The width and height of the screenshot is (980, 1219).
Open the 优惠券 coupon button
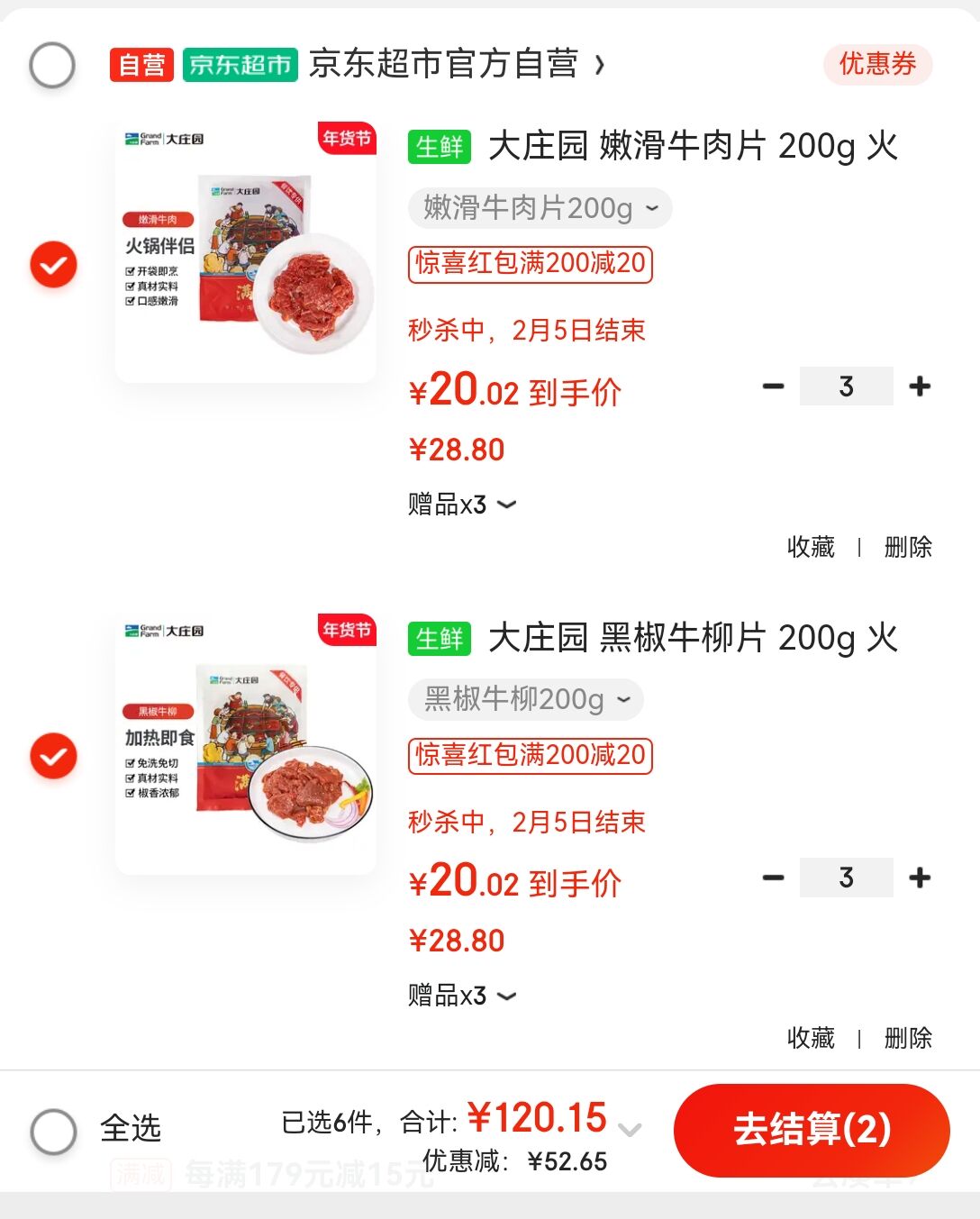877,64
